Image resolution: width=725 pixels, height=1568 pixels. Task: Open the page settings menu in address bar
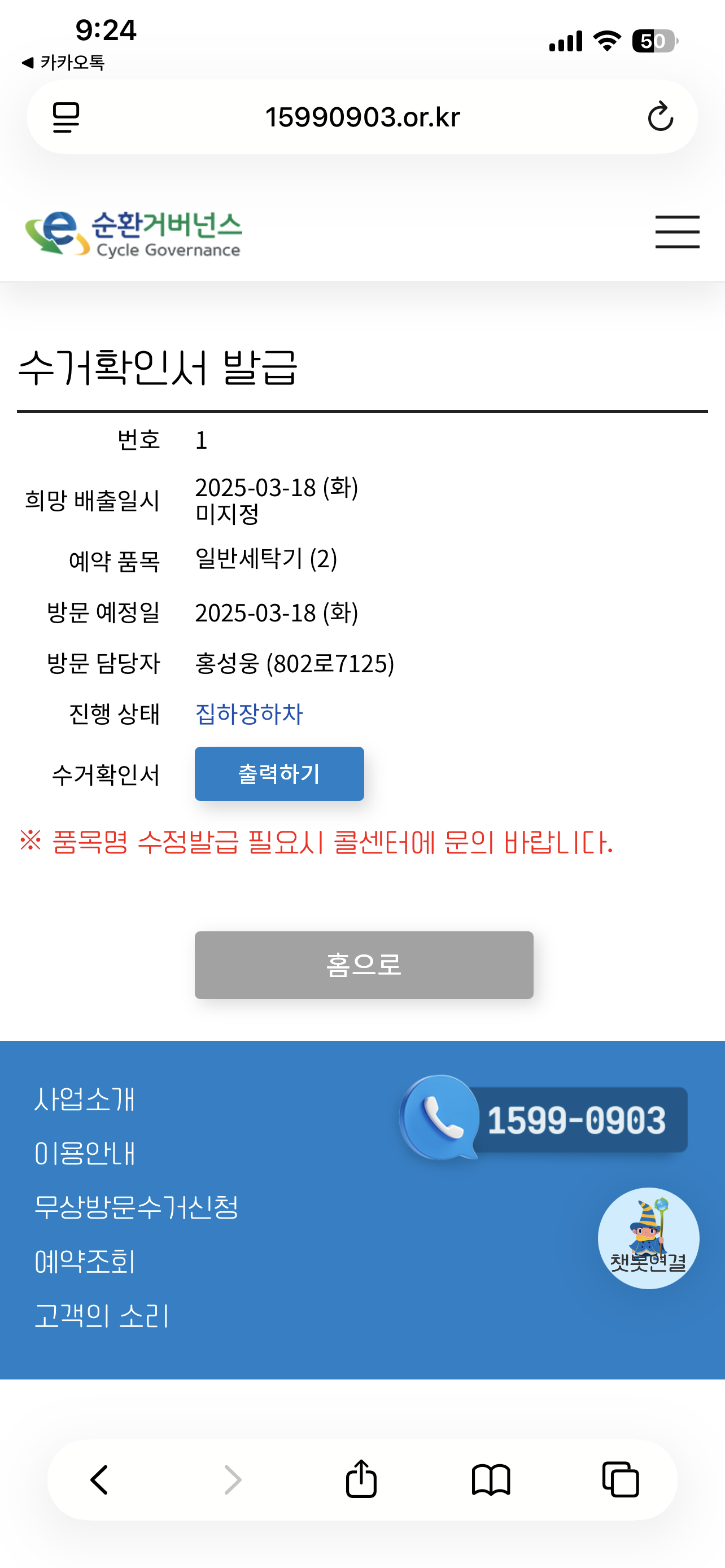click(x=65, y=117)
